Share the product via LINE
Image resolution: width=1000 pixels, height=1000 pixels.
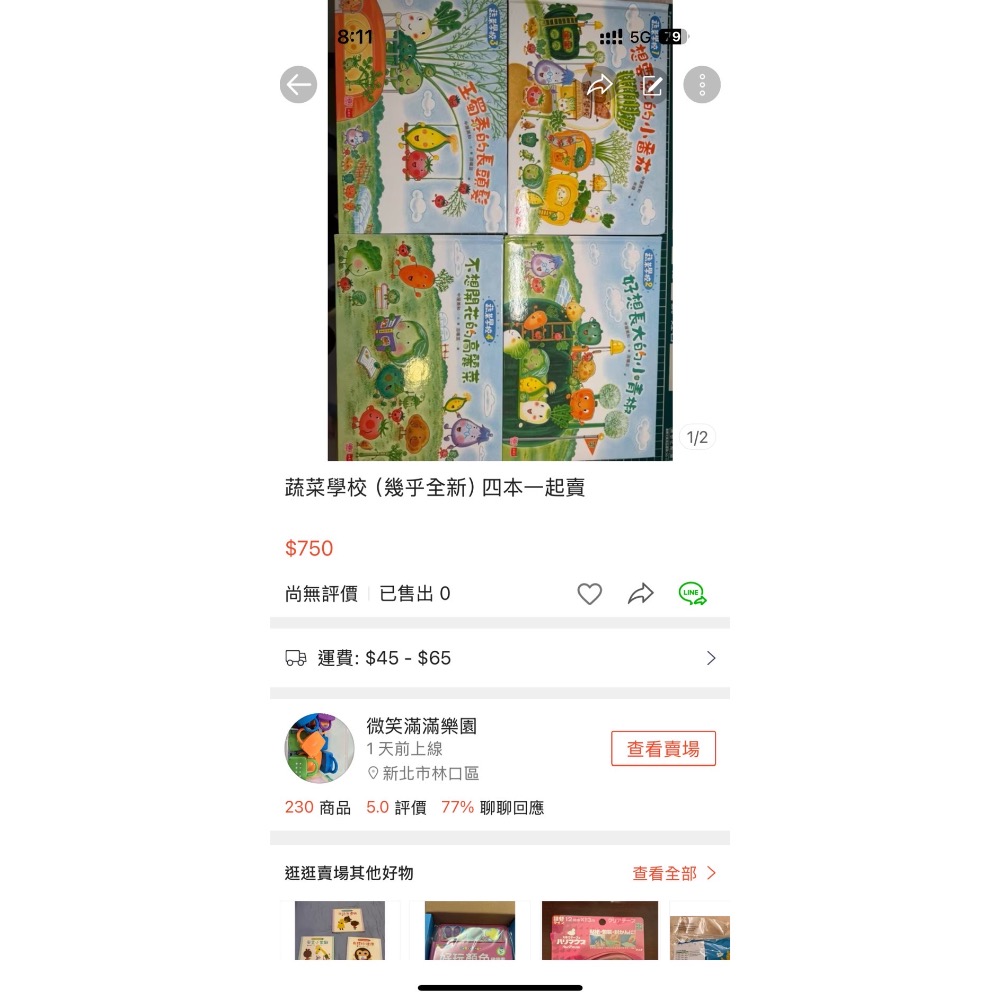(x=692, y=594)
